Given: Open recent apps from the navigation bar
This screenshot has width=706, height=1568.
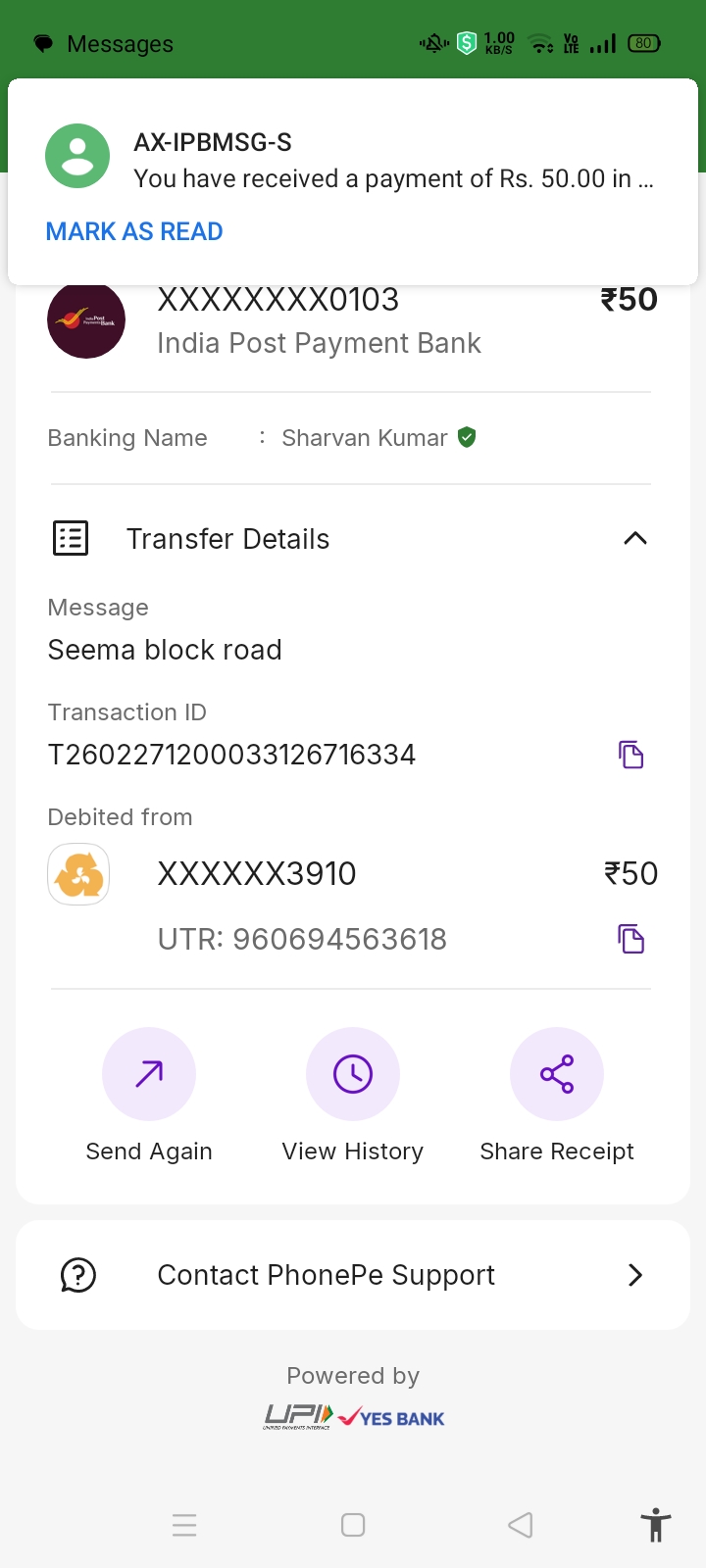Looking at the screenshot, I should (184, 1525).
